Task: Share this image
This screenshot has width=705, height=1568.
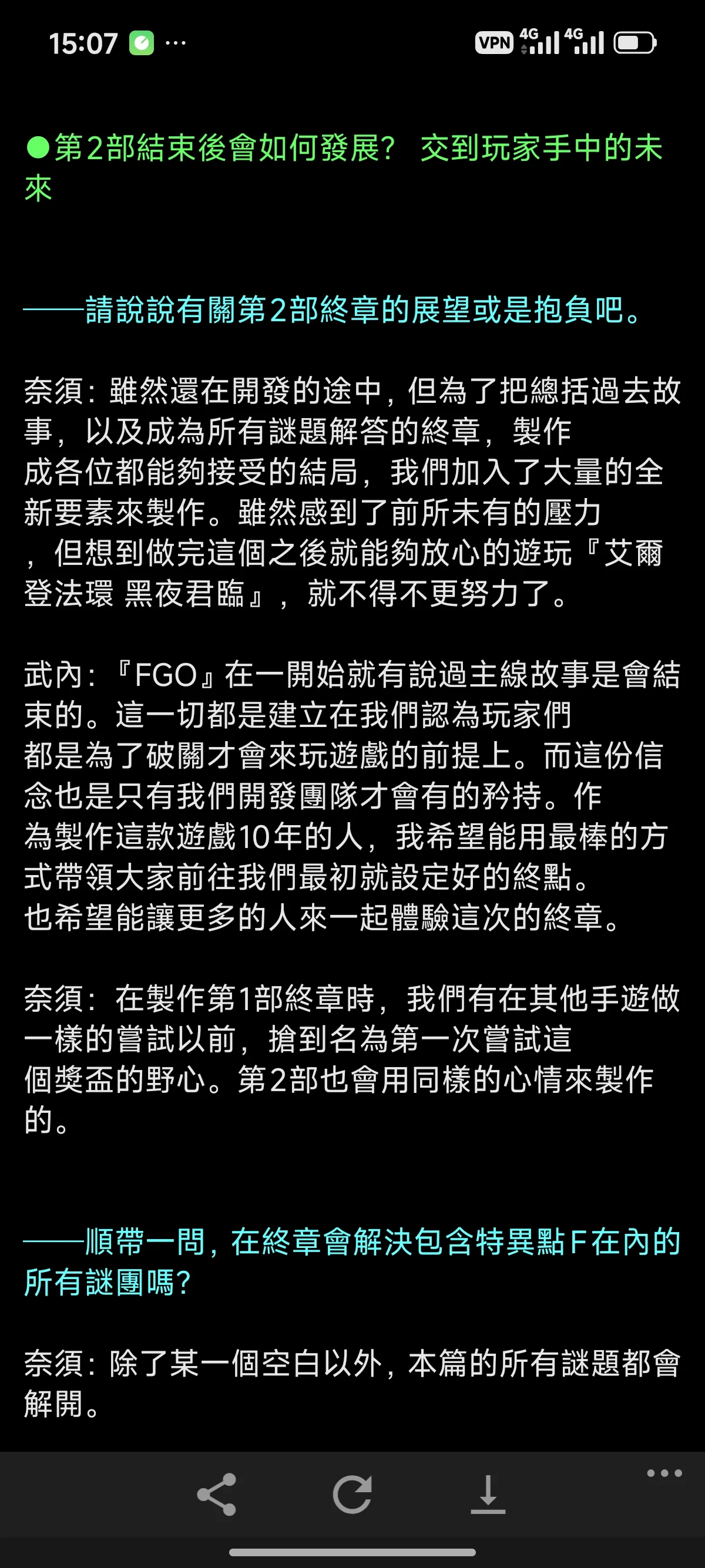Action: coord(217,1495)
